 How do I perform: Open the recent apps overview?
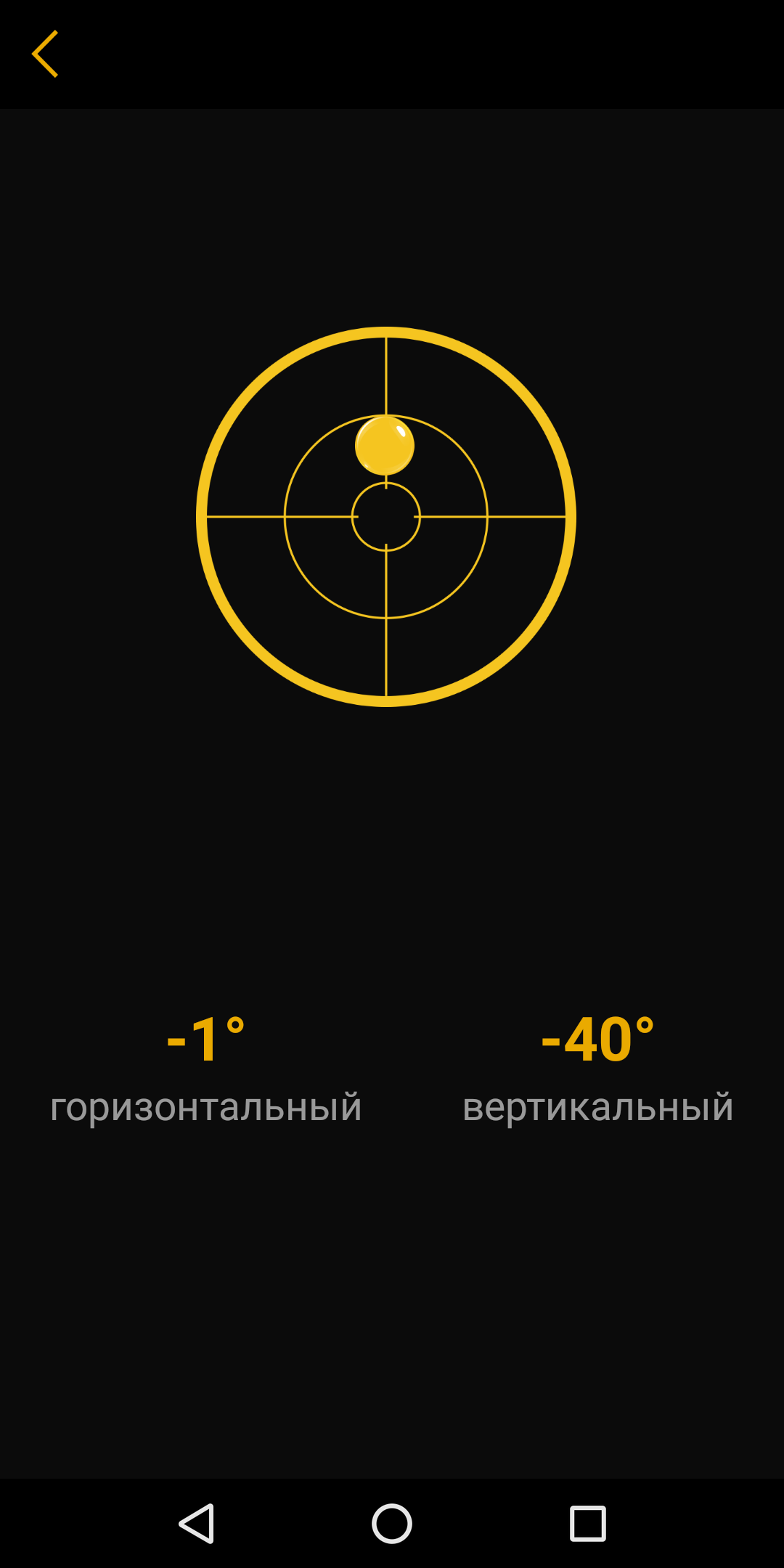[587, 1523]
